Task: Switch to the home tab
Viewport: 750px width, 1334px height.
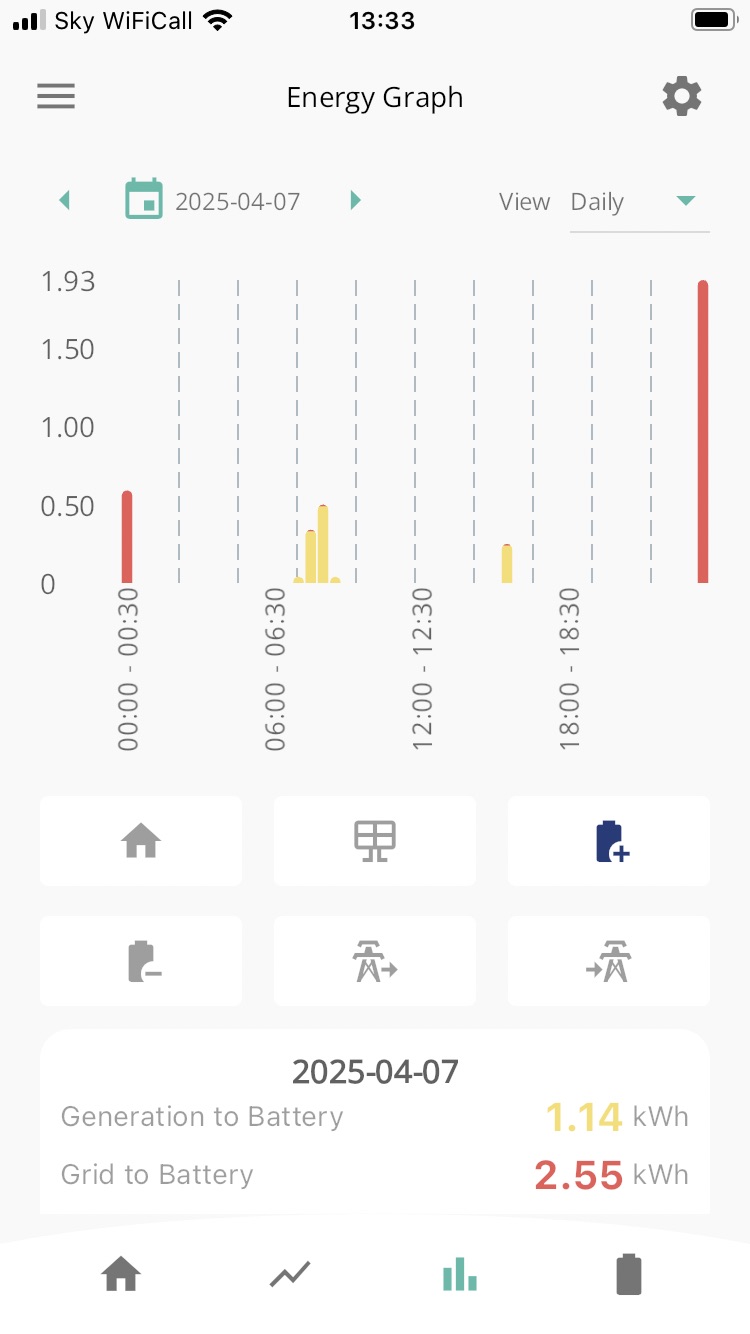Action: [121, 1275]
